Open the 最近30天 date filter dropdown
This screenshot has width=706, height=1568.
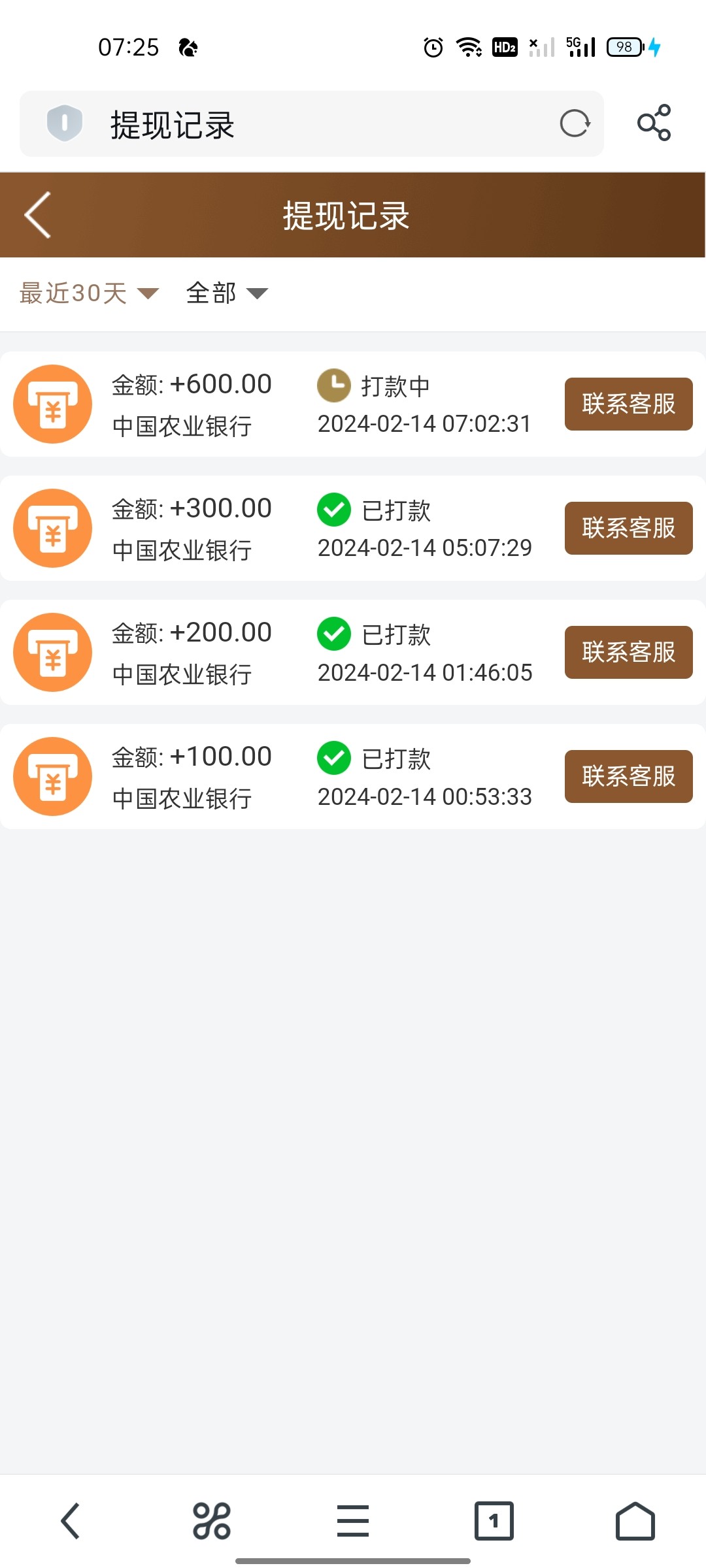[87, 294]
